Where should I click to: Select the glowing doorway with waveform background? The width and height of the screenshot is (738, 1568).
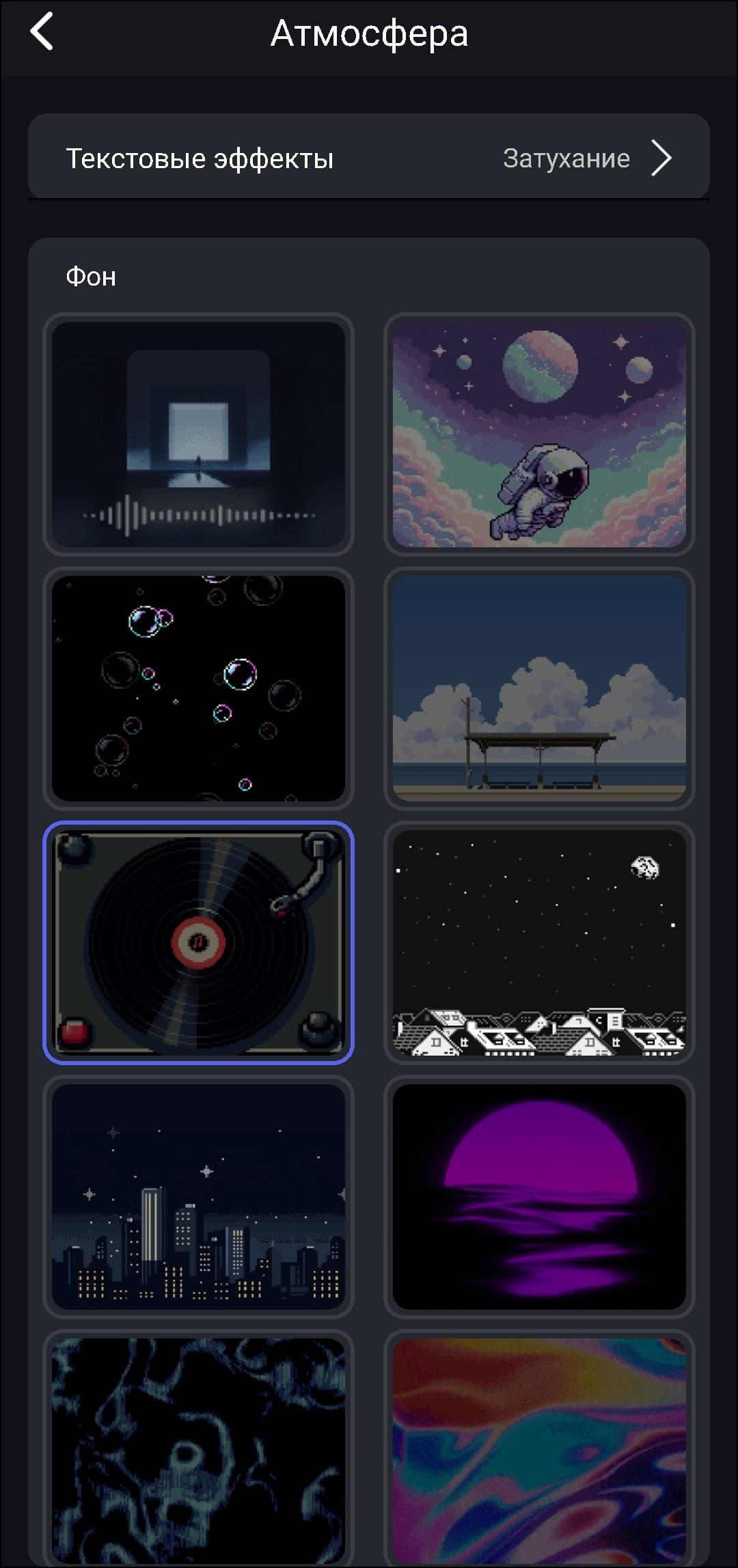198,435
